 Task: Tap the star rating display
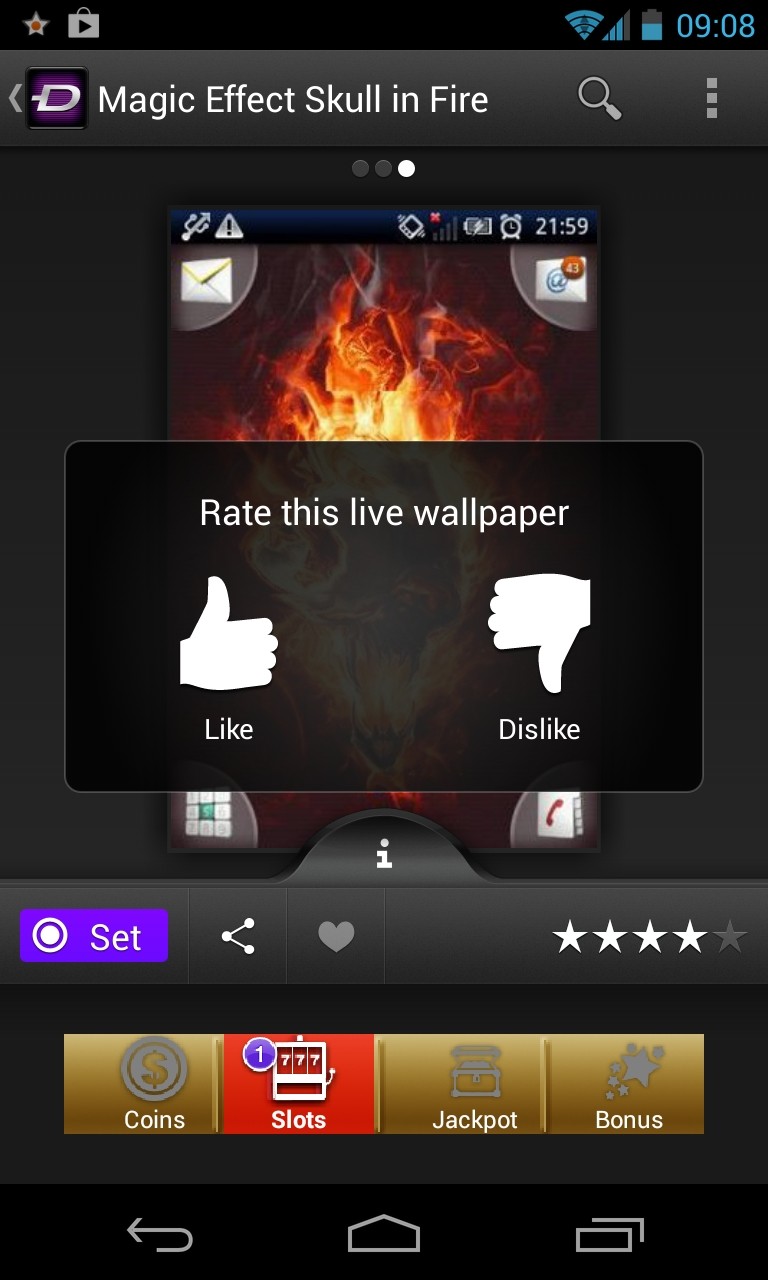tap(649, 937)
